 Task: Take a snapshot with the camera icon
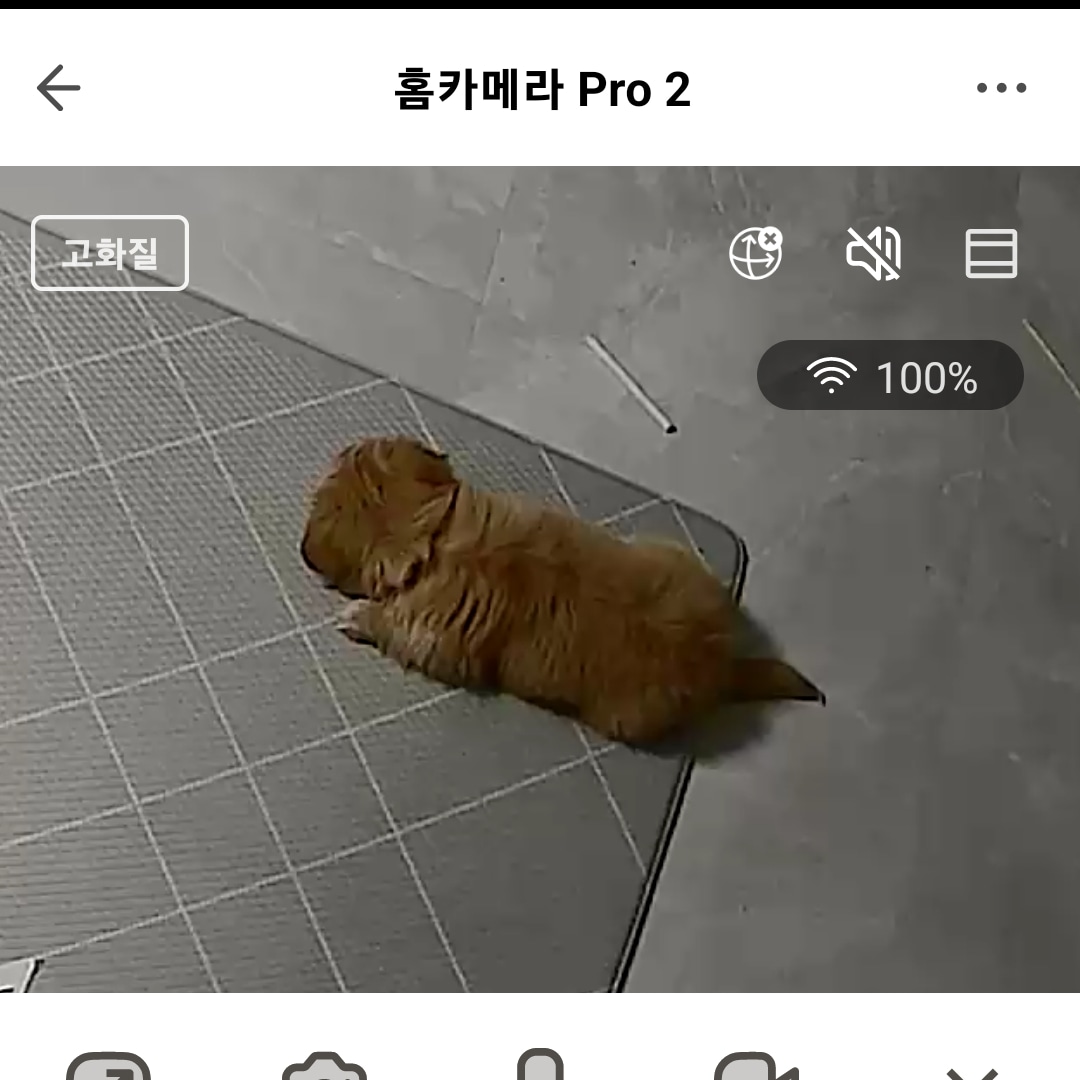(x=324, y=1066)
